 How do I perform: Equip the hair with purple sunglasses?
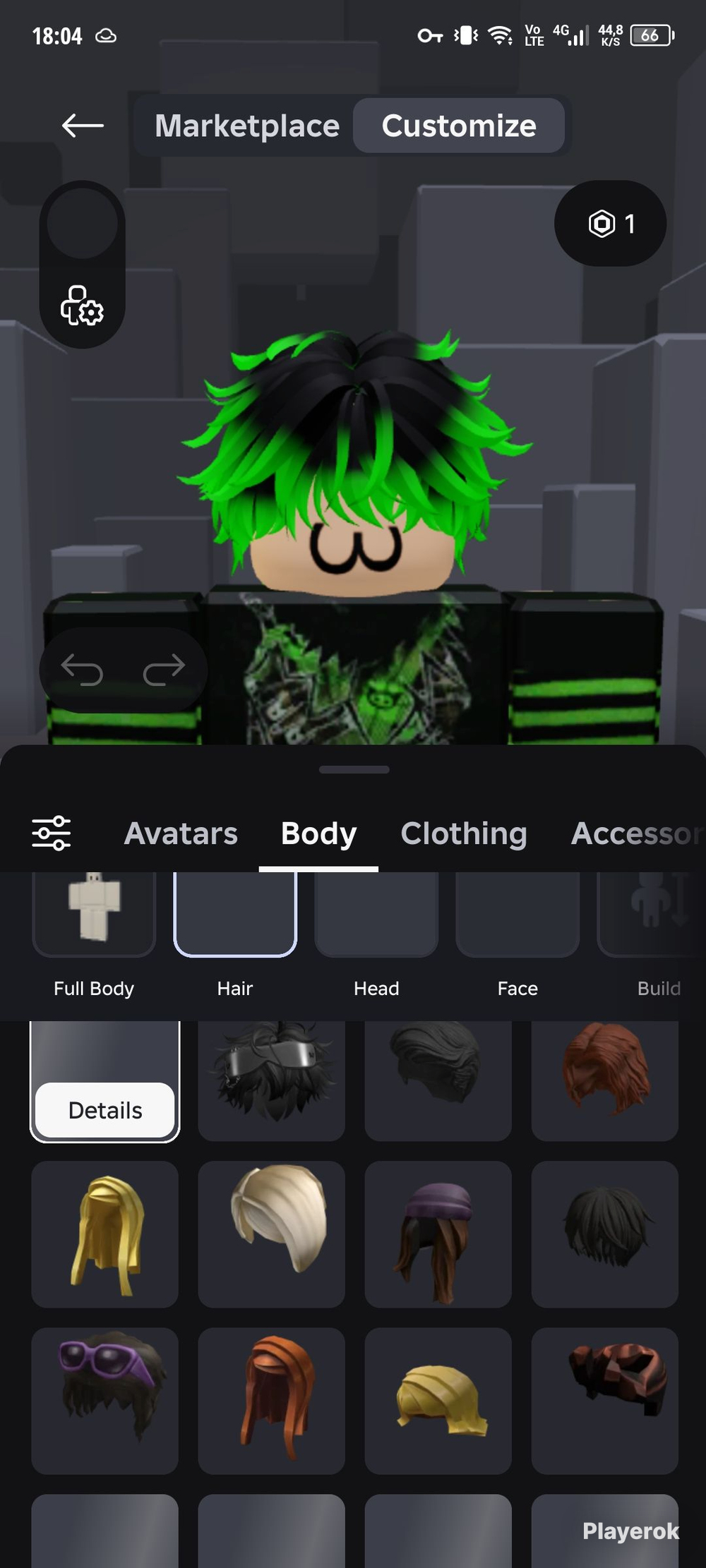tap(105, 1401)
